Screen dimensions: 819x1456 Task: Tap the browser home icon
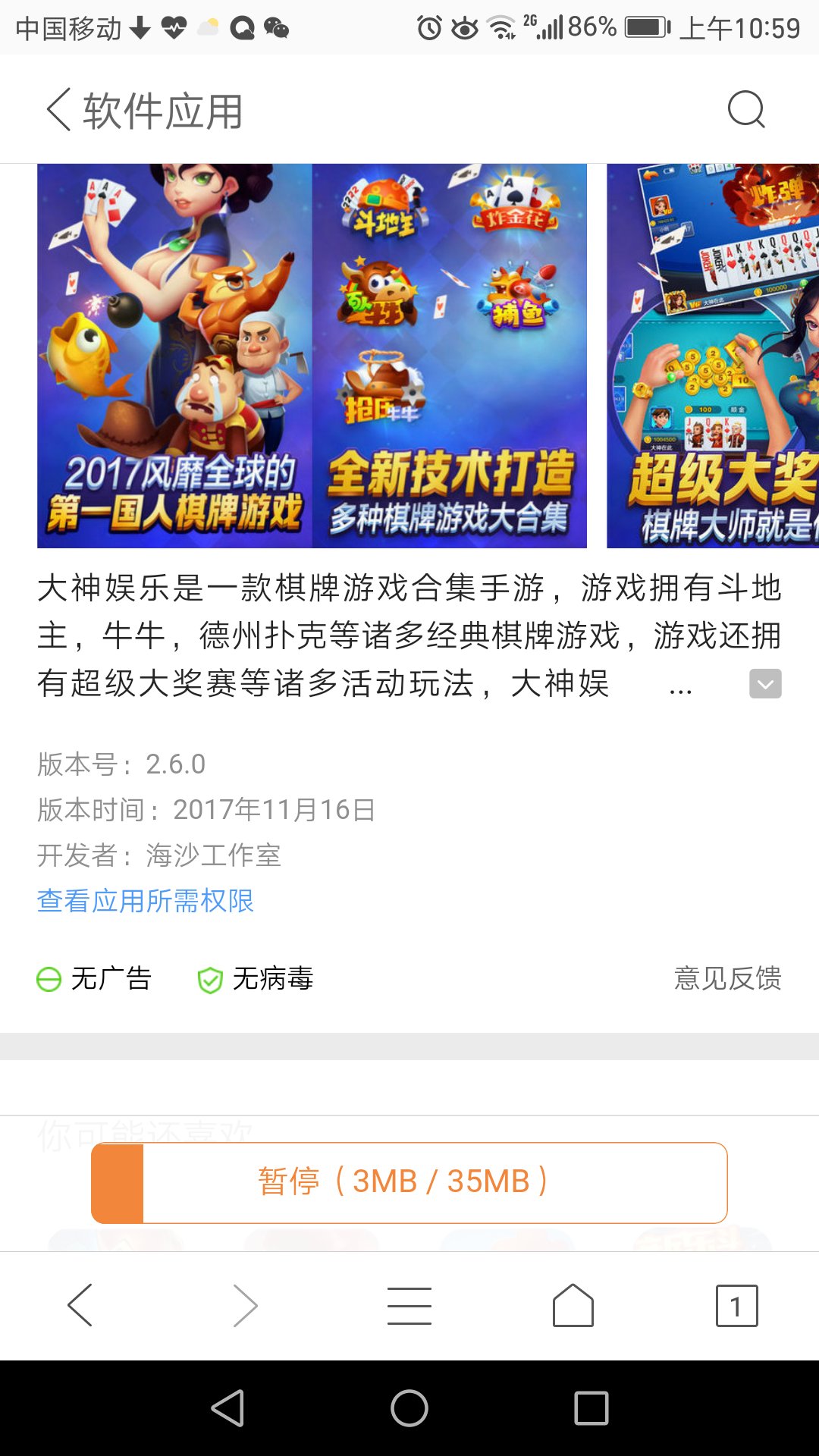click(573, 1304)
